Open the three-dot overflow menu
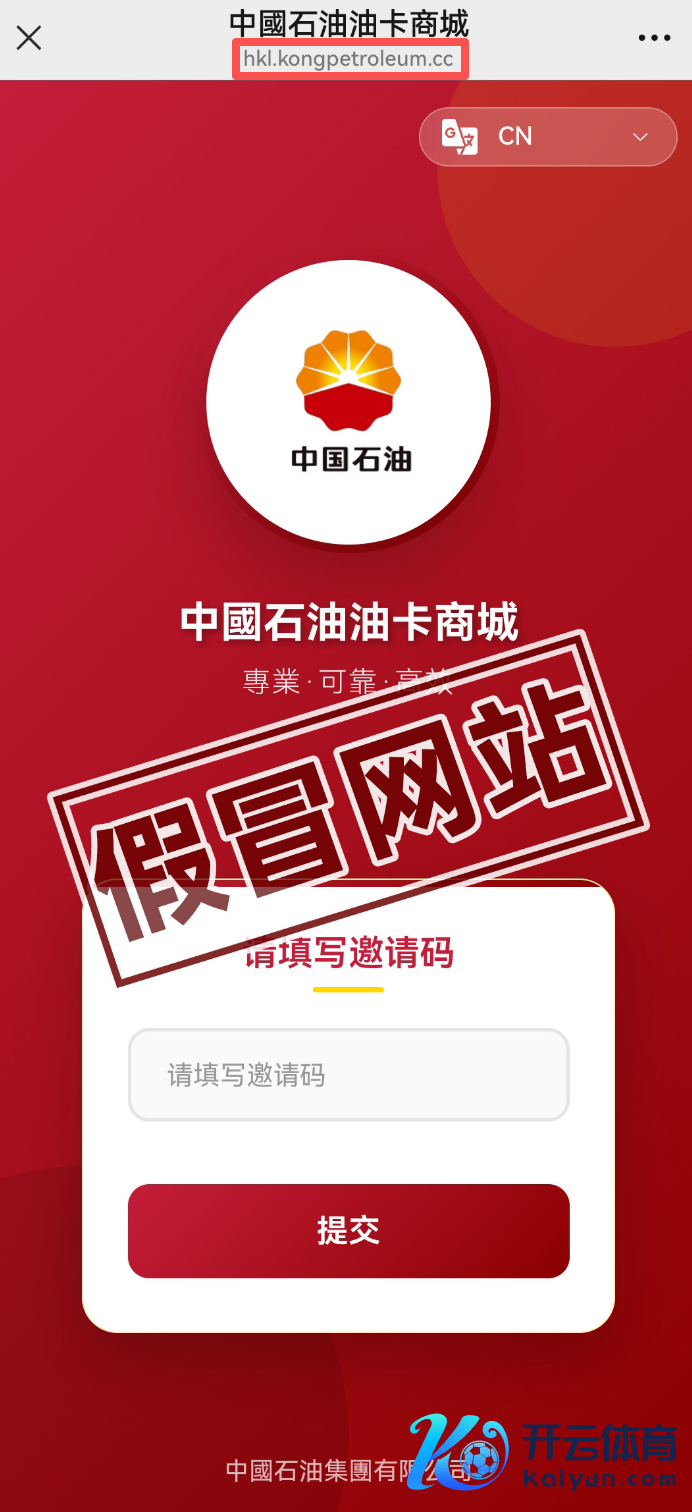692x1512 pixels. click(654, 38)
